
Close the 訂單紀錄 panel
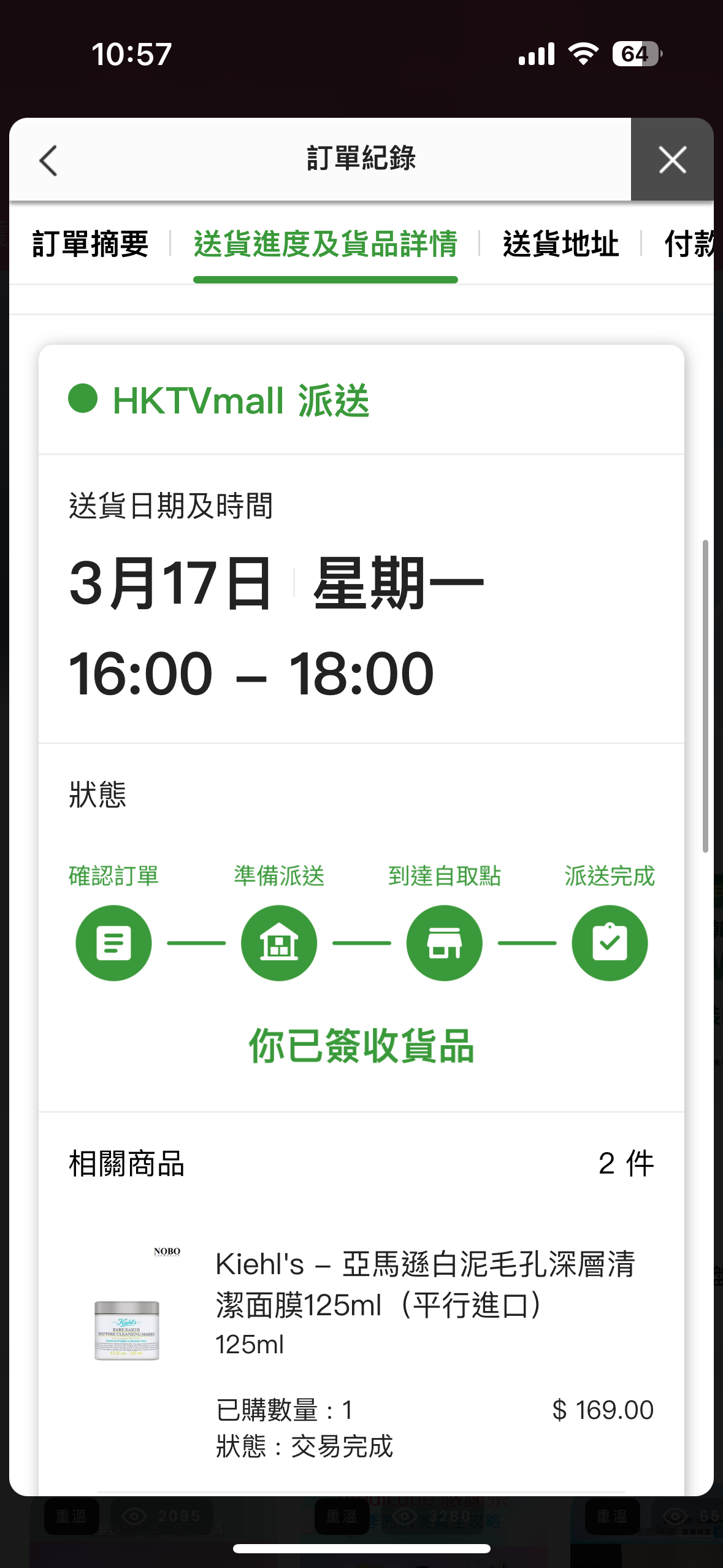pyautogui.click(x=672, y=161)
